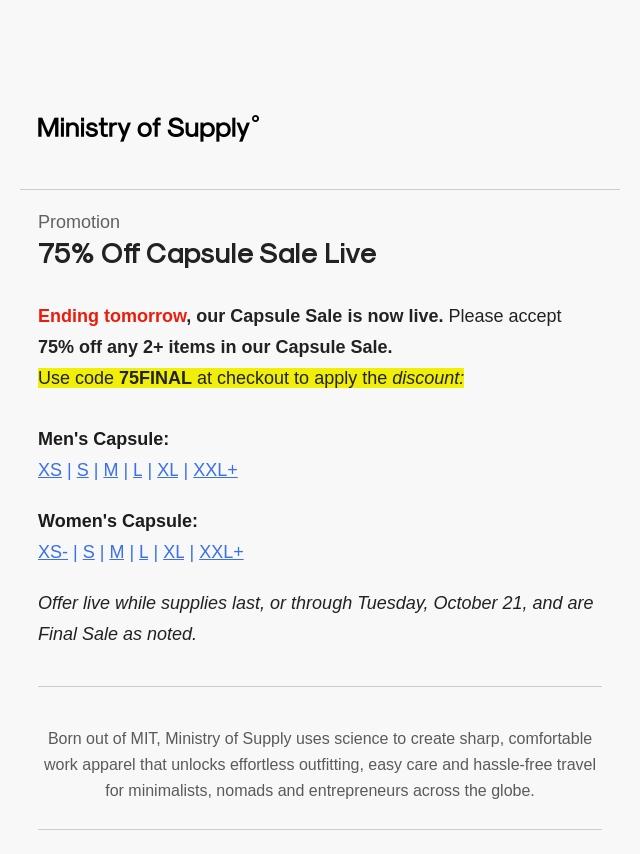Image resolution: width=640 pixels, height=854 pixels.
Task: Open Women's Capsule XS- size link
Action: coord(53,552)
